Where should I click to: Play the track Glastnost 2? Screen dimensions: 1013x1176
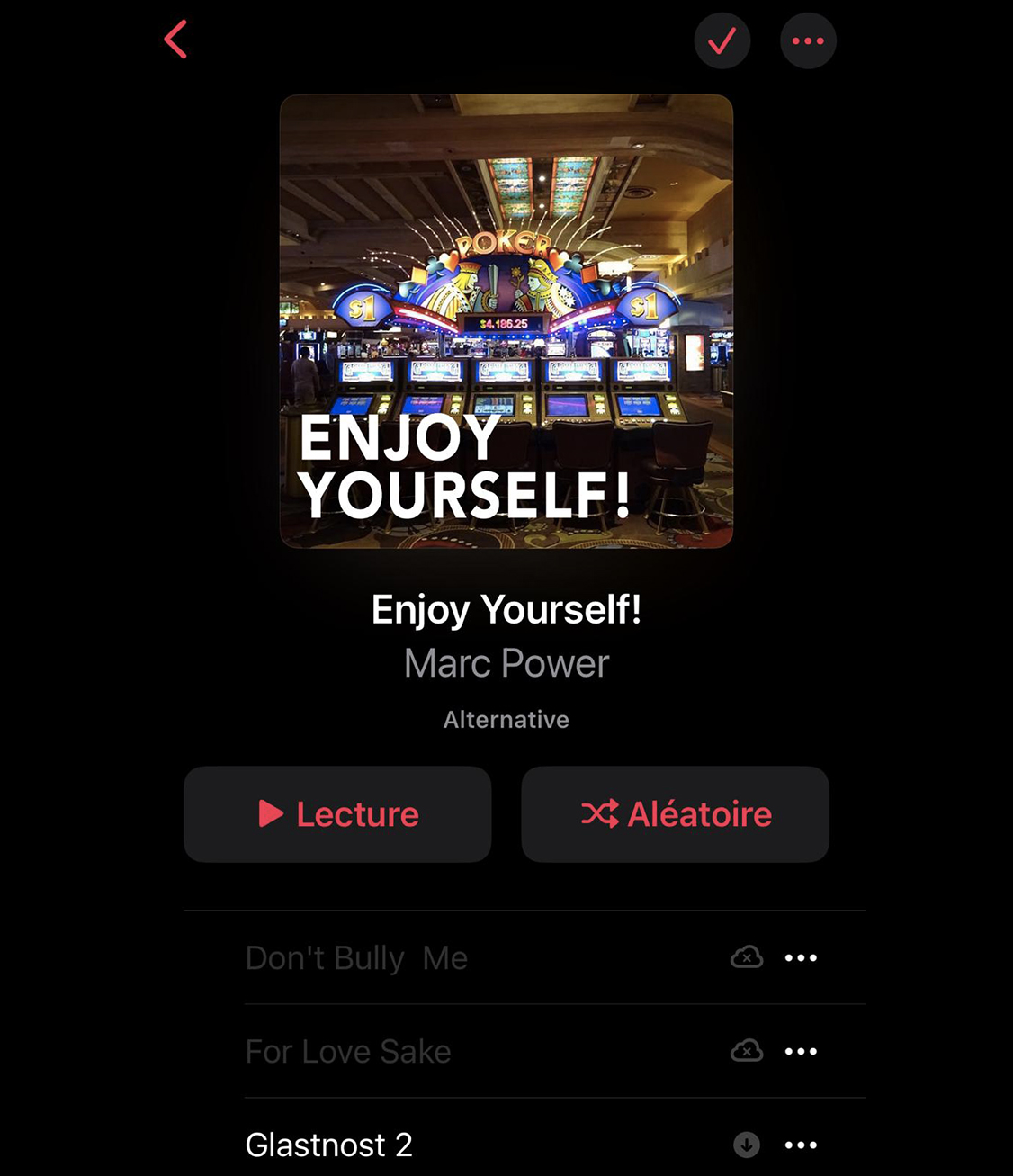[x=329, y=1145]
